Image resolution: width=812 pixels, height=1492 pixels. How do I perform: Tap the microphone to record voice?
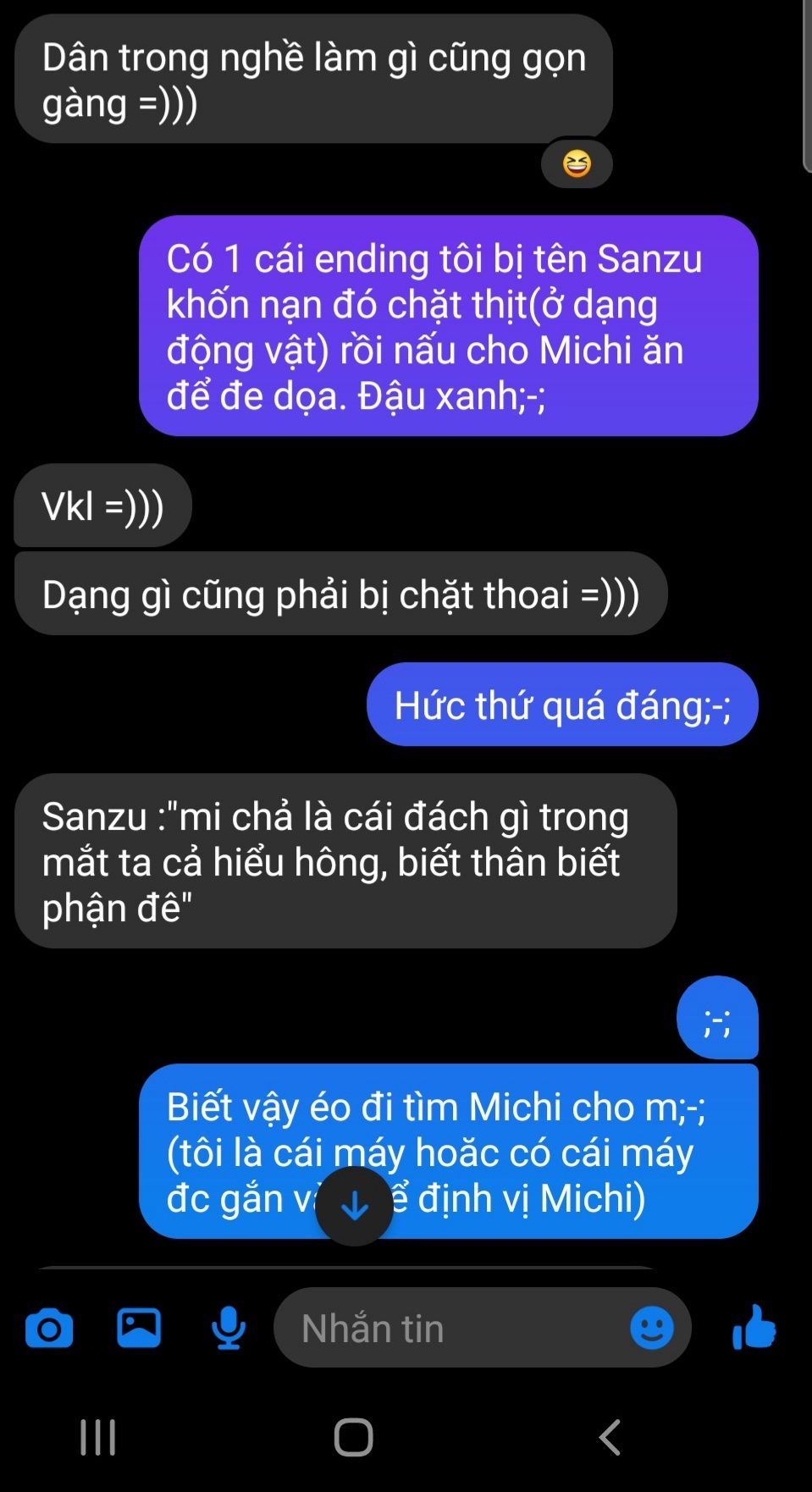click(228, 1328)
